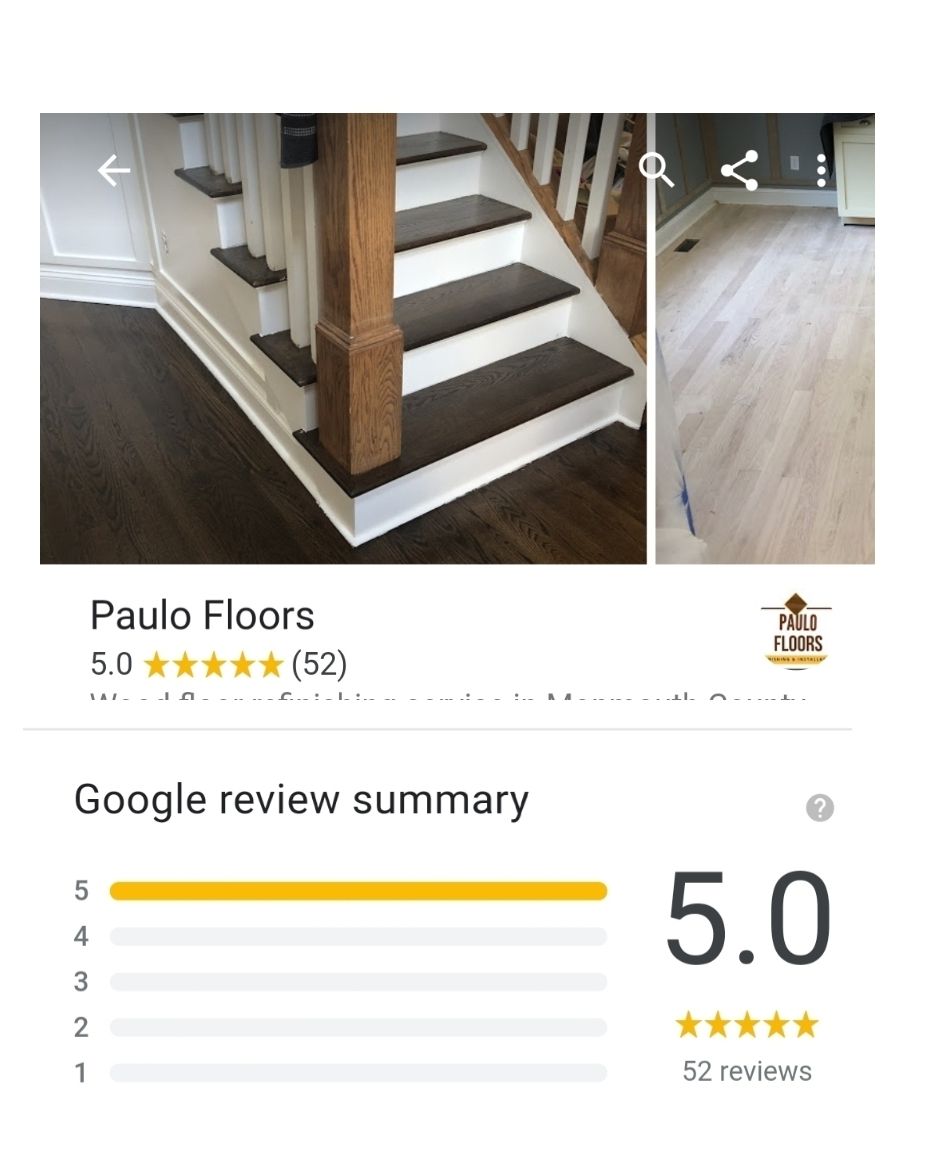Open the (52) reviews count by the rating
Screen dimensions: 937x1166
tap(319, 664)
